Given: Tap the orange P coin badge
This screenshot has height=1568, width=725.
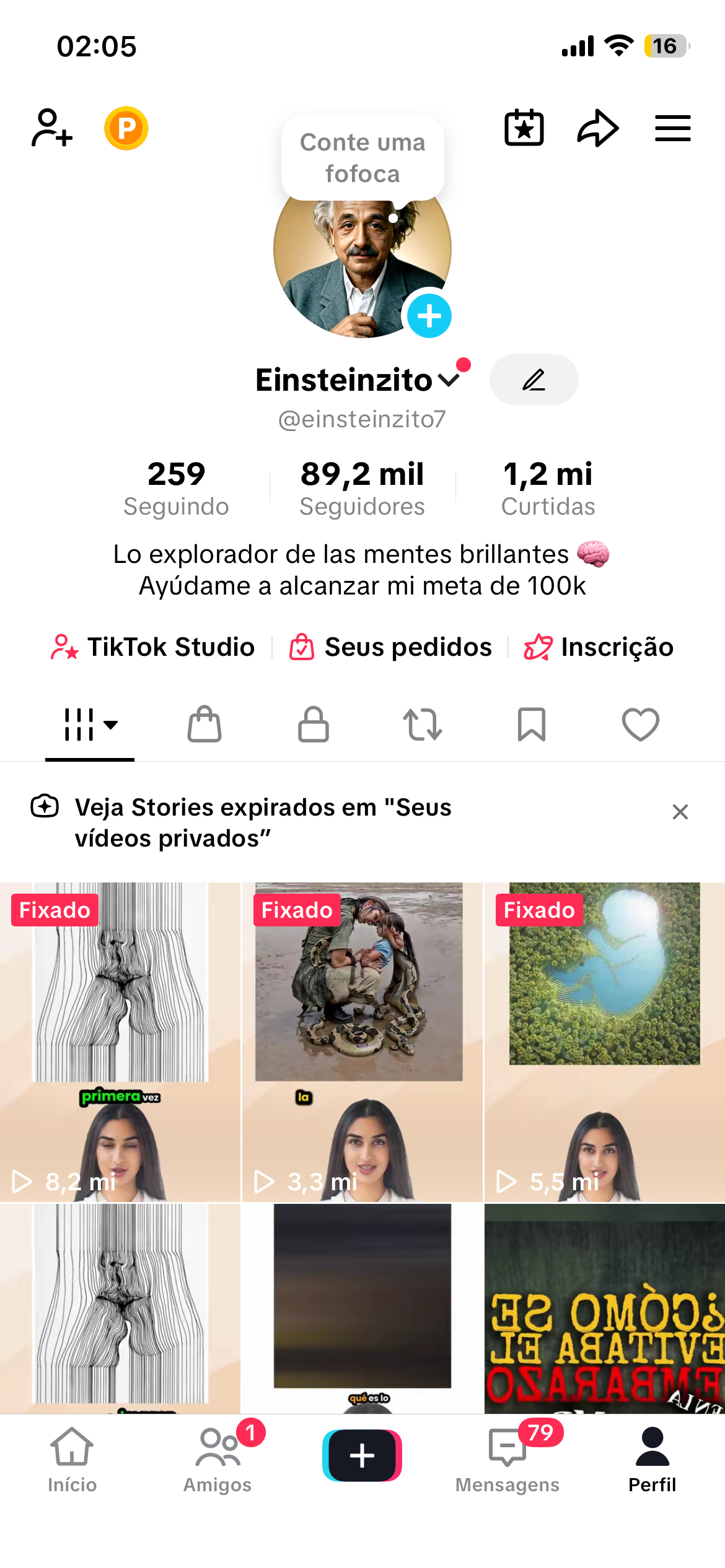Looking at the screenshot, I should tap(126, 128).
